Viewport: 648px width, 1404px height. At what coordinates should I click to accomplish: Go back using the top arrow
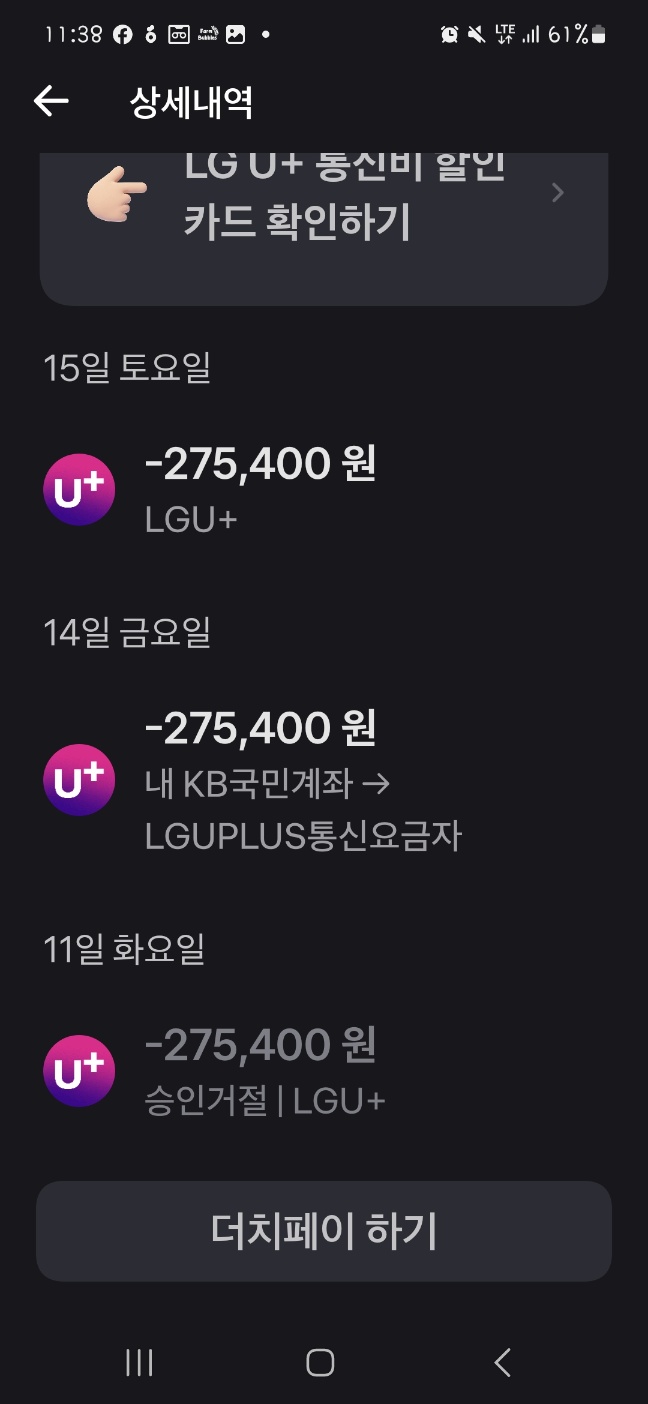(x=50, y=101)
